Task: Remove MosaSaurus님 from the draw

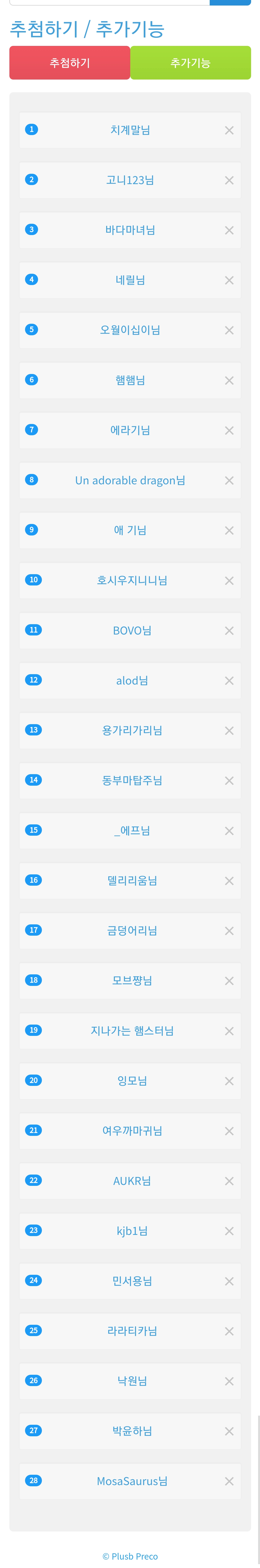Action: 229,1481
